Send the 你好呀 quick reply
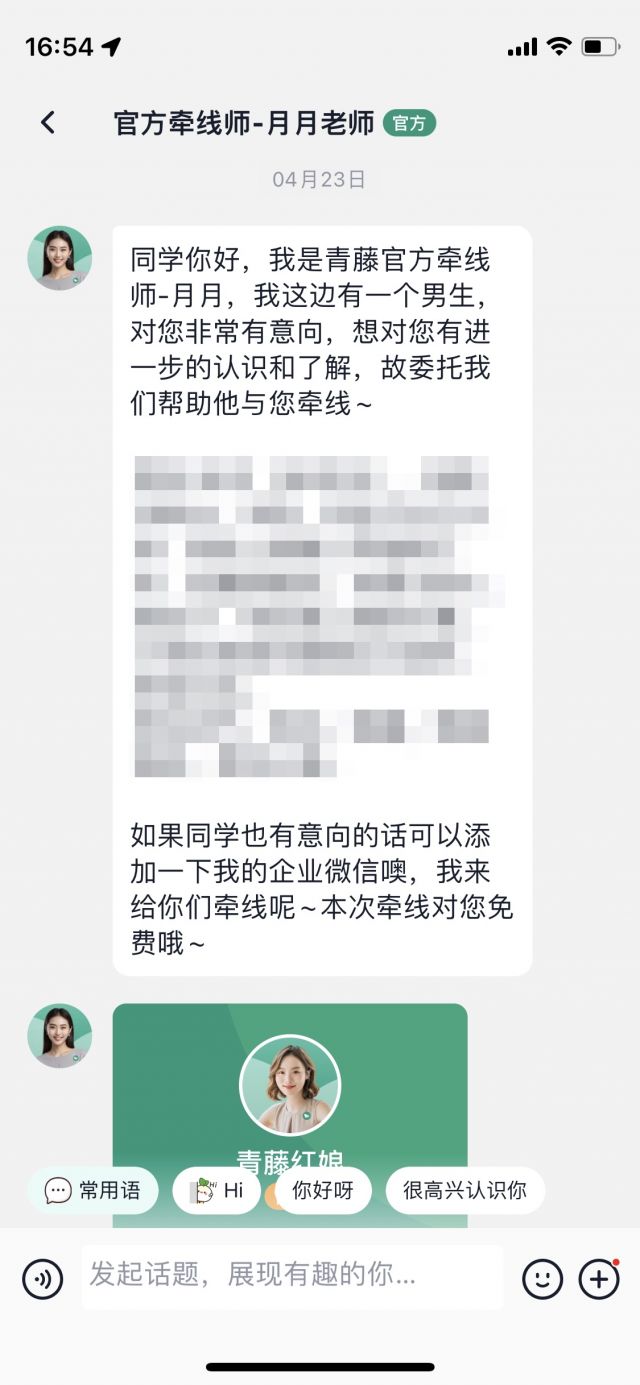 click(x=323, y=1191)
